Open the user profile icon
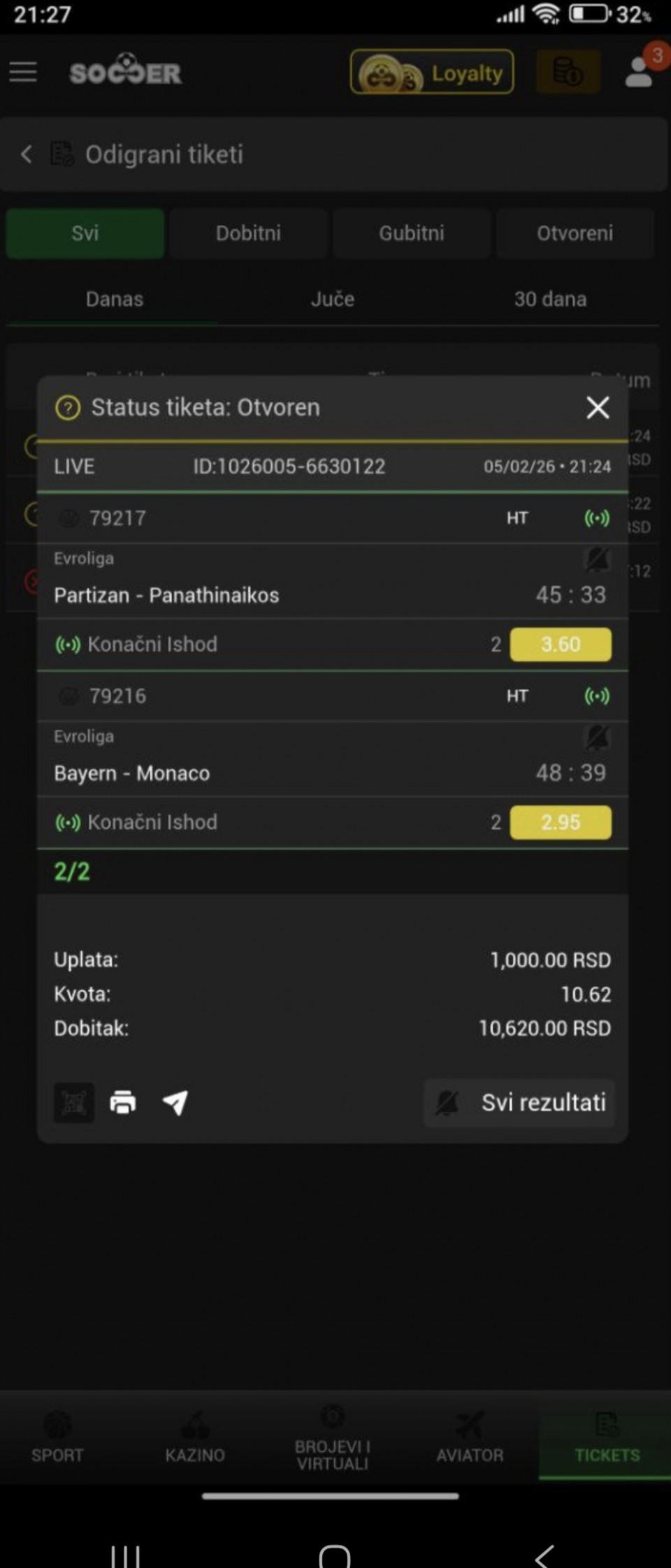Image resolution: width=671 pixels, height=1568 pixels. (x=639, y=71)
